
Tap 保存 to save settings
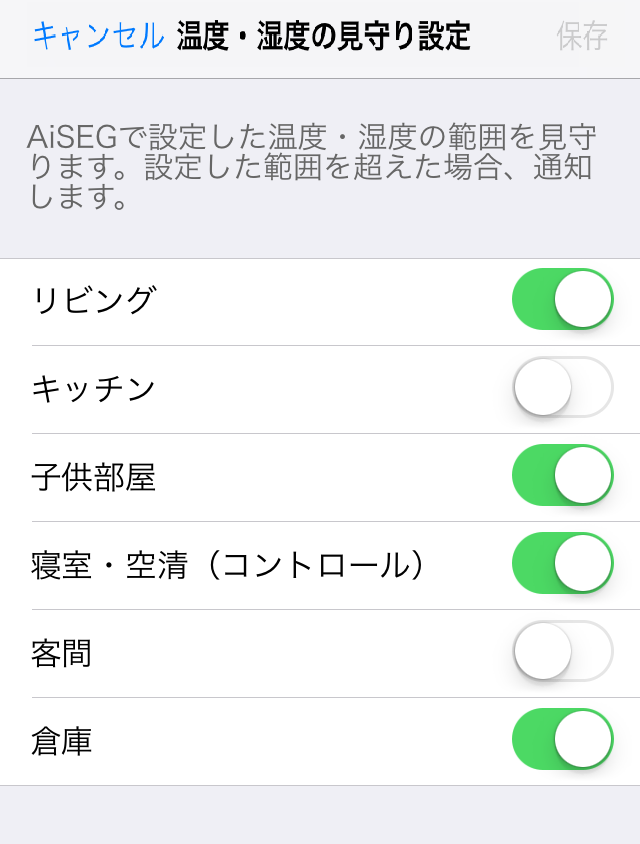click(x=582, y=36)
